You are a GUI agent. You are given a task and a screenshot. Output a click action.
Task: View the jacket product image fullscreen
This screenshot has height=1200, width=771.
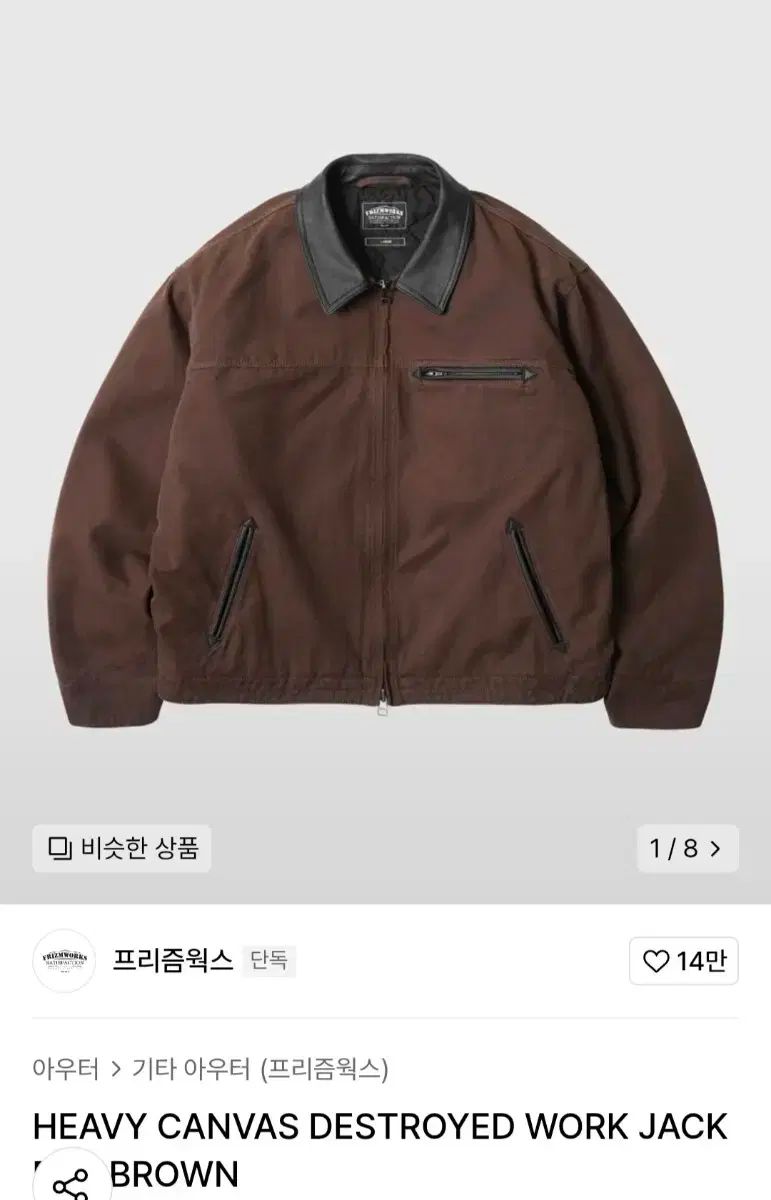pos(385,420)
